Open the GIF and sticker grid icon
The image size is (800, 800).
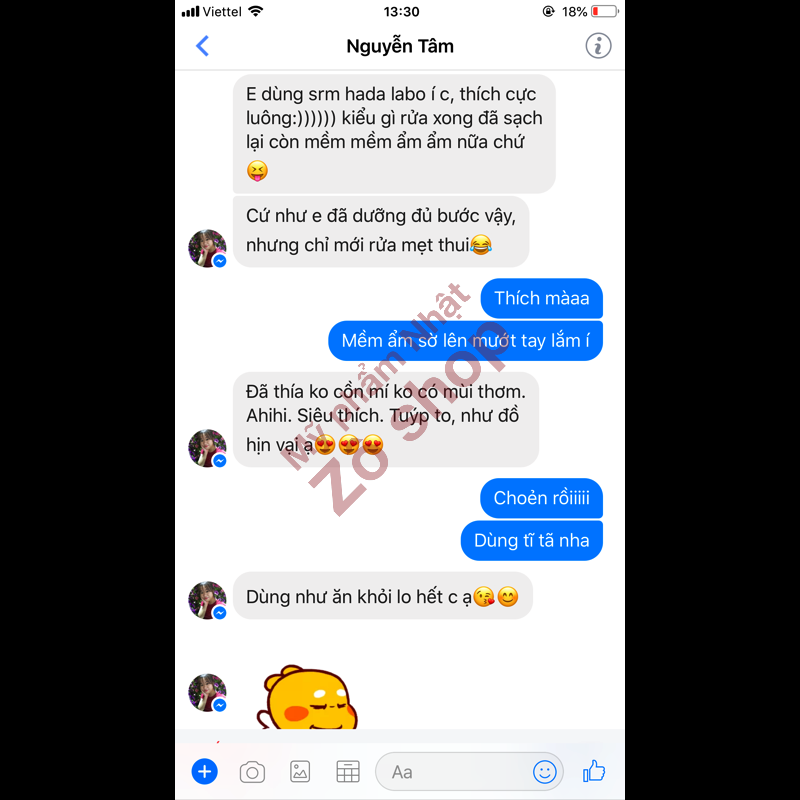(347, 771)
